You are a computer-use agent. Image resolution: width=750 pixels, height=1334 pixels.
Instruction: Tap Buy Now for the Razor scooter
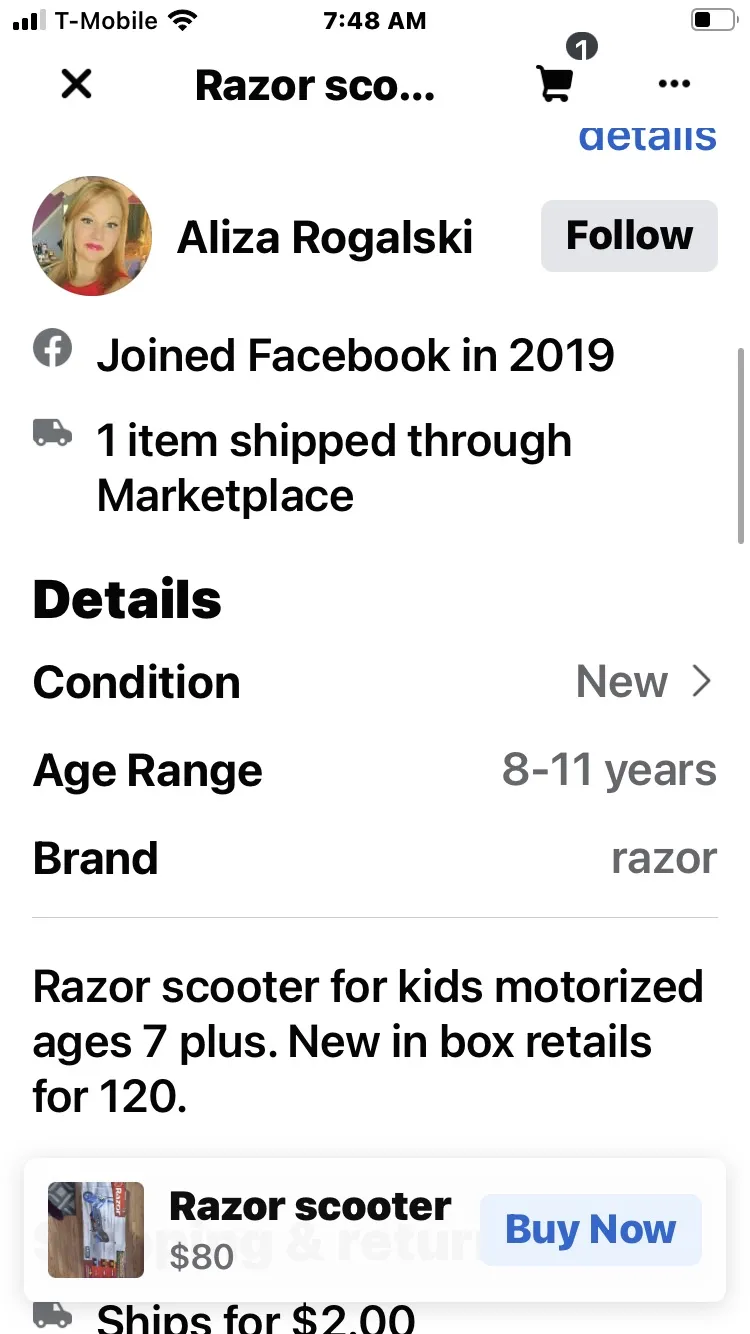tap(590, 1229)
